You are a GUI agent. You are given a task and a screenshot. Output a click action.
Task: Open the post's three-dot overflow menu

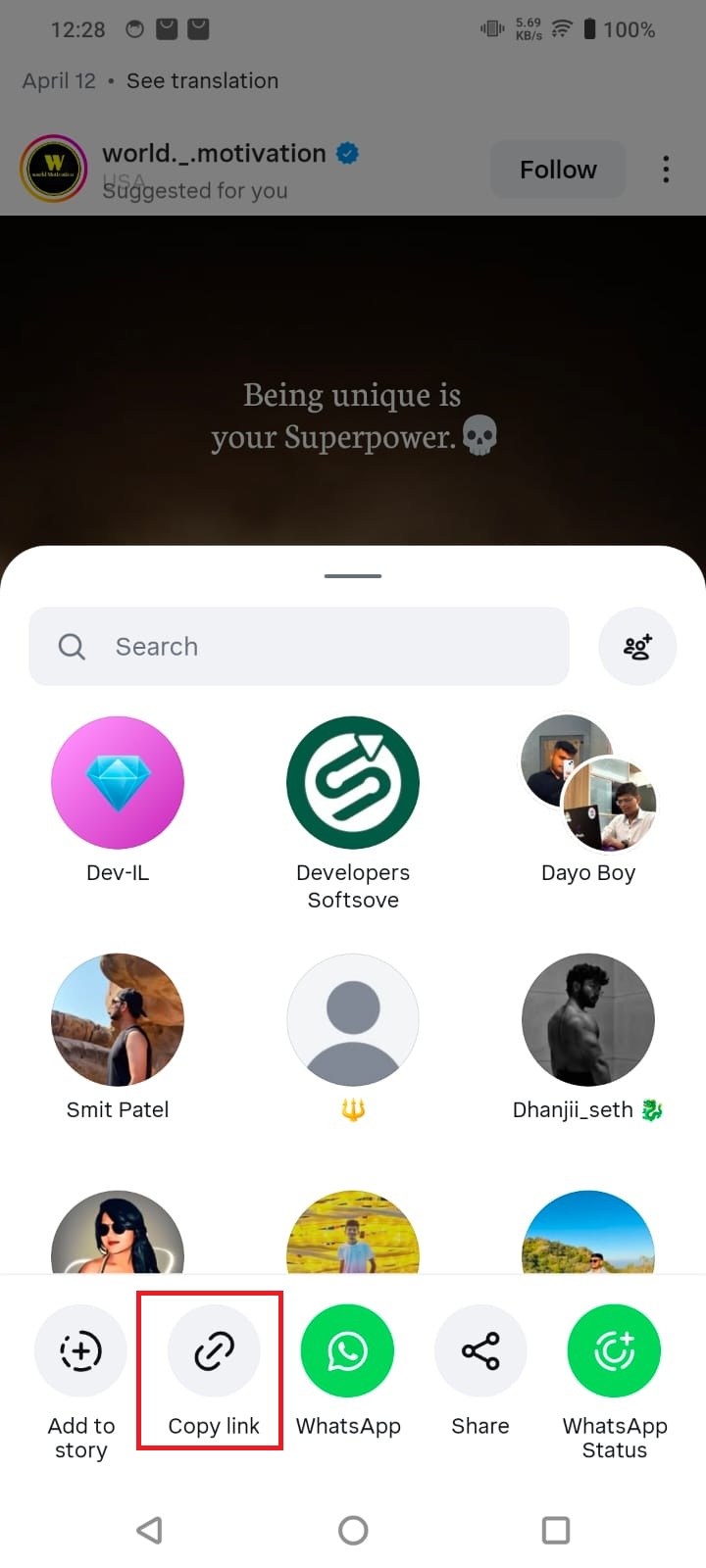click(x=666, y=170)
